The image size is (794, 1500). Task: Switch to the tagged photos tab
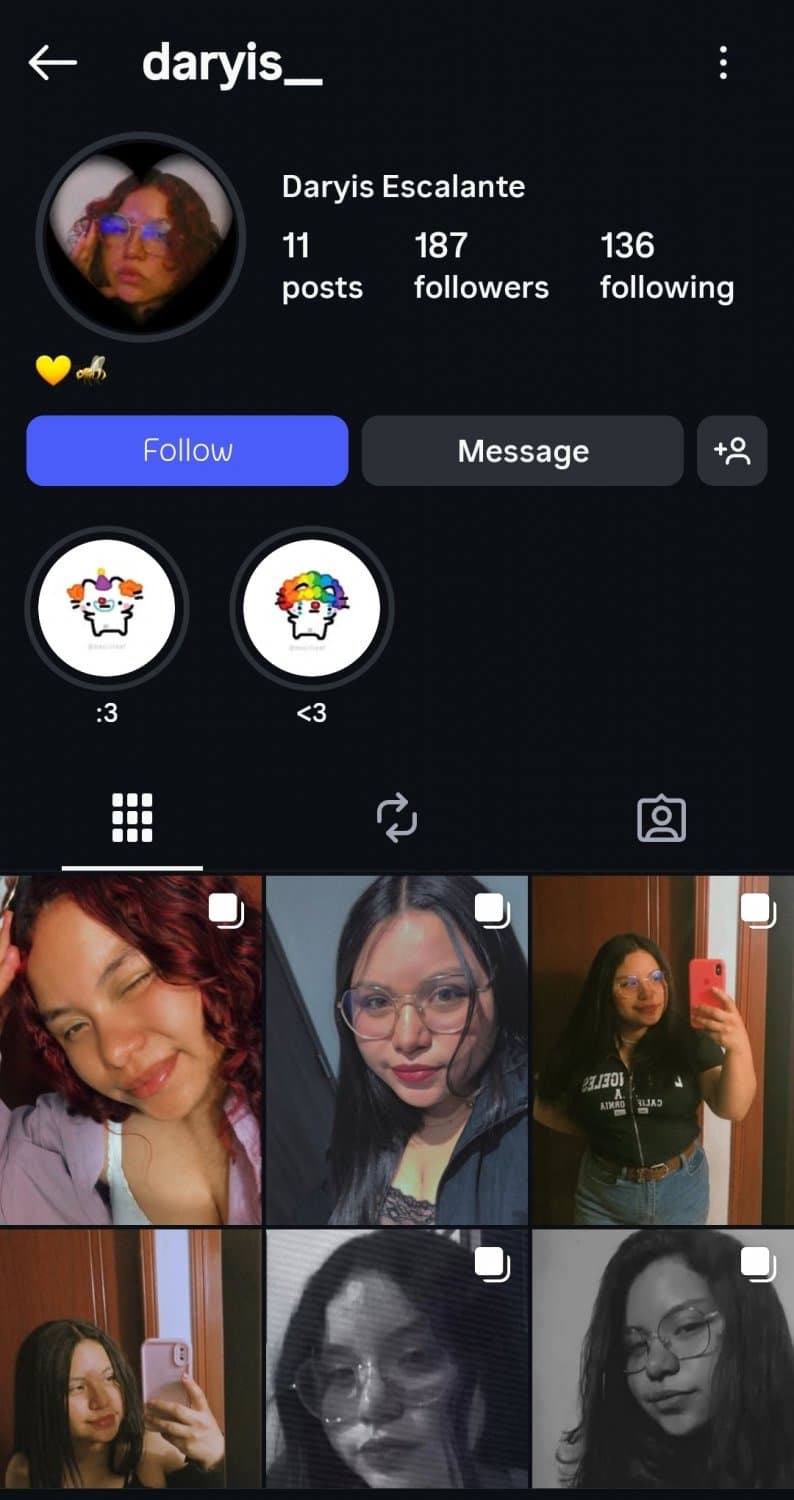661,819
